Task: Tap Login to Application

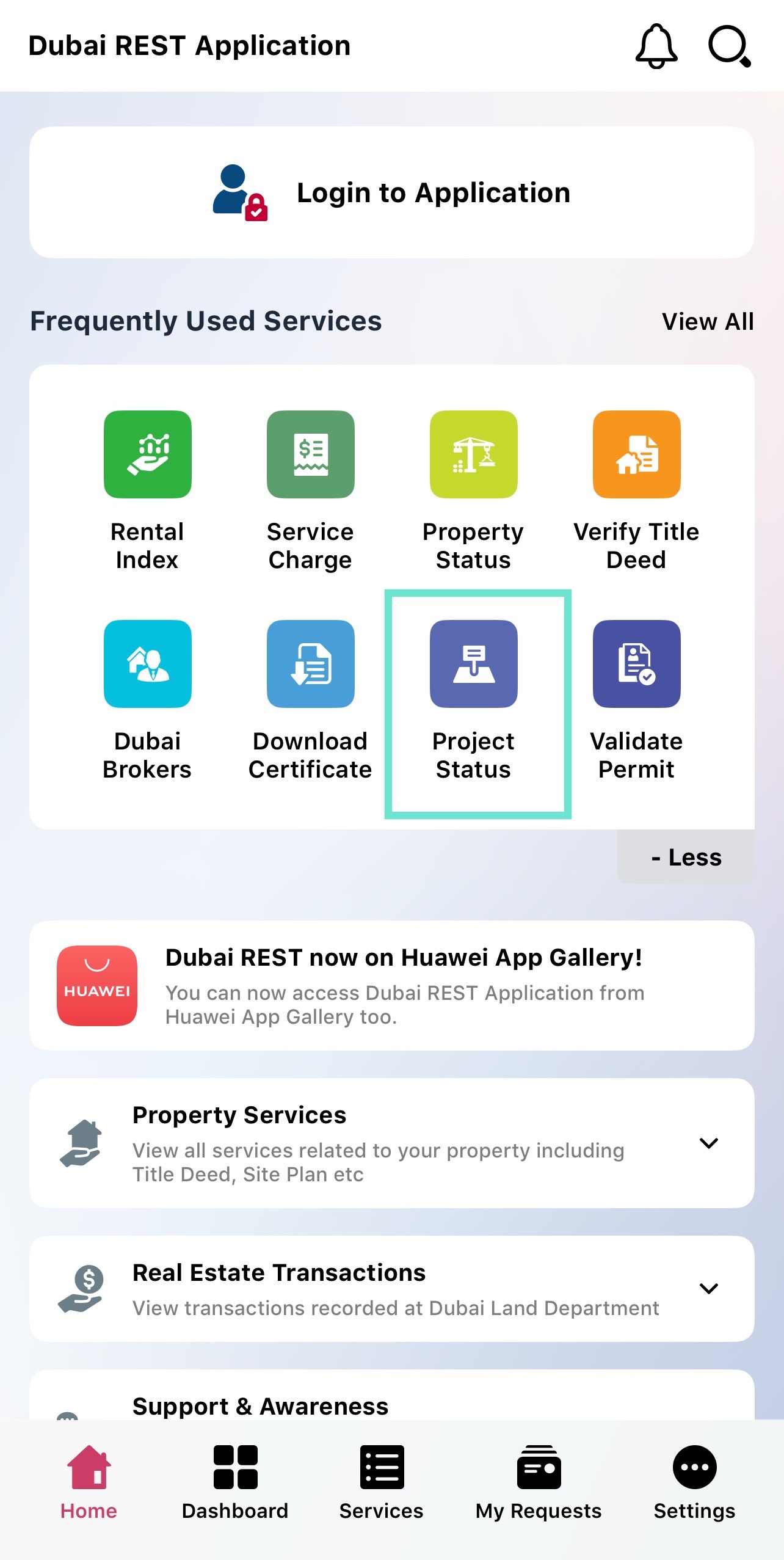Action: click(391, 192)
